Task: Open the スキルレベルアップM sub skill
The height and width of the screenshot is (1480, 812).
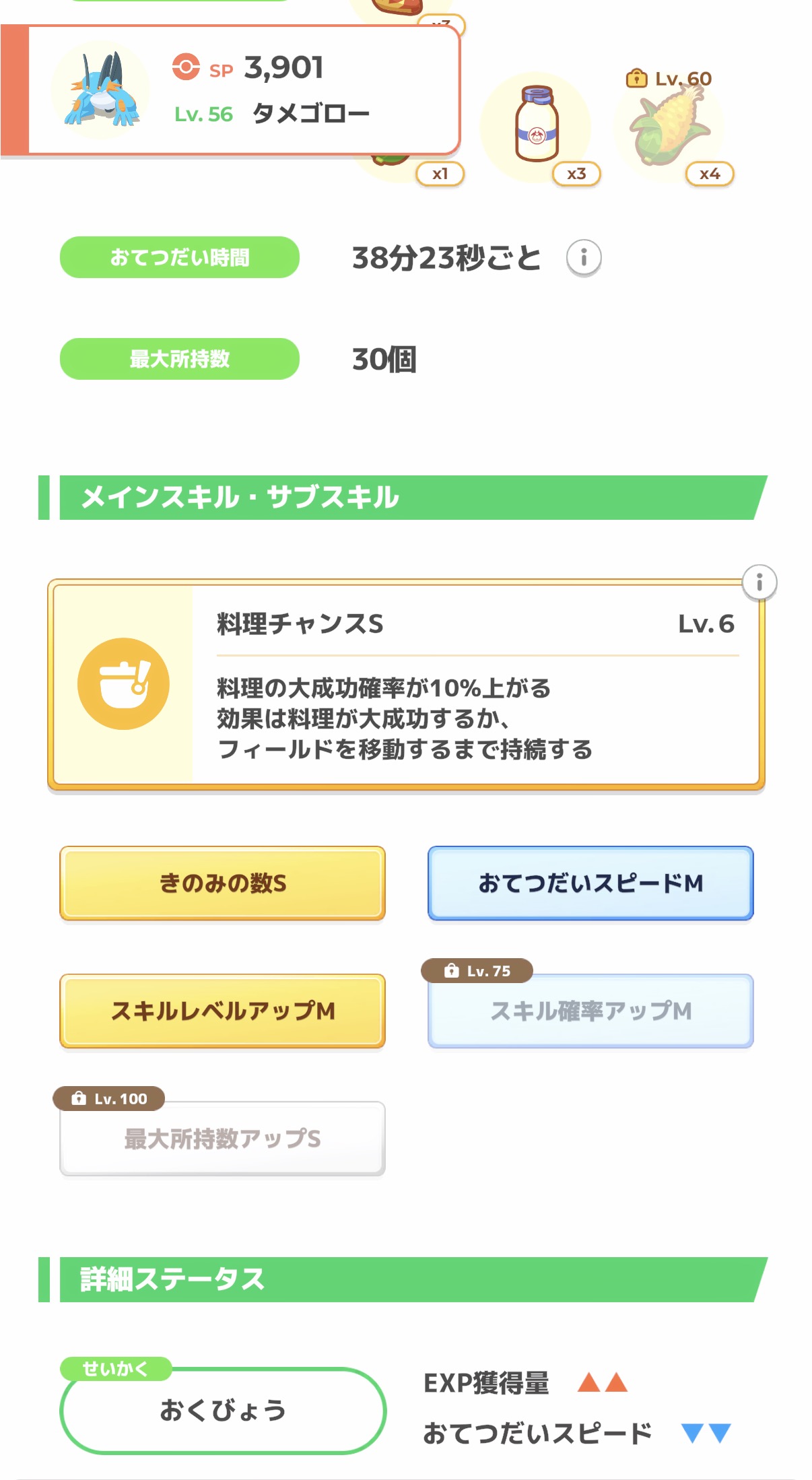Action: [222, 1011]
